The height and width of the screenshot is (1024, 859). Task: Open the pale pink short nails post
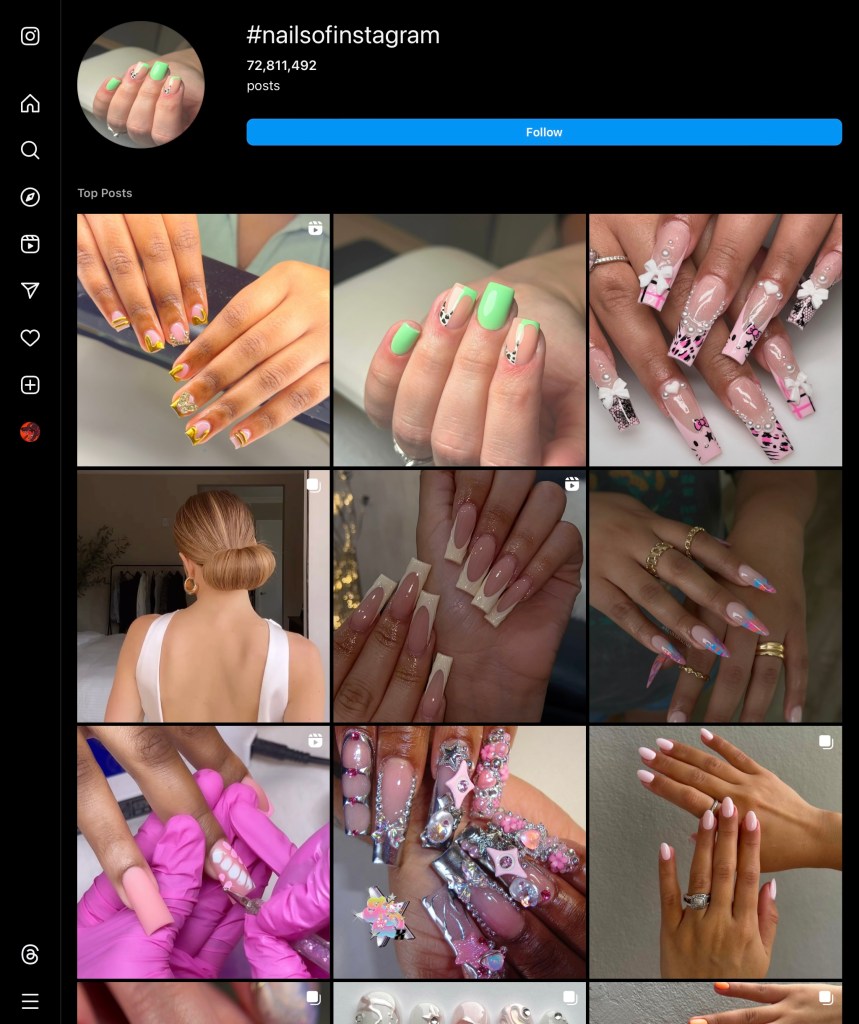pyautogui.click(x=715, y=852)
